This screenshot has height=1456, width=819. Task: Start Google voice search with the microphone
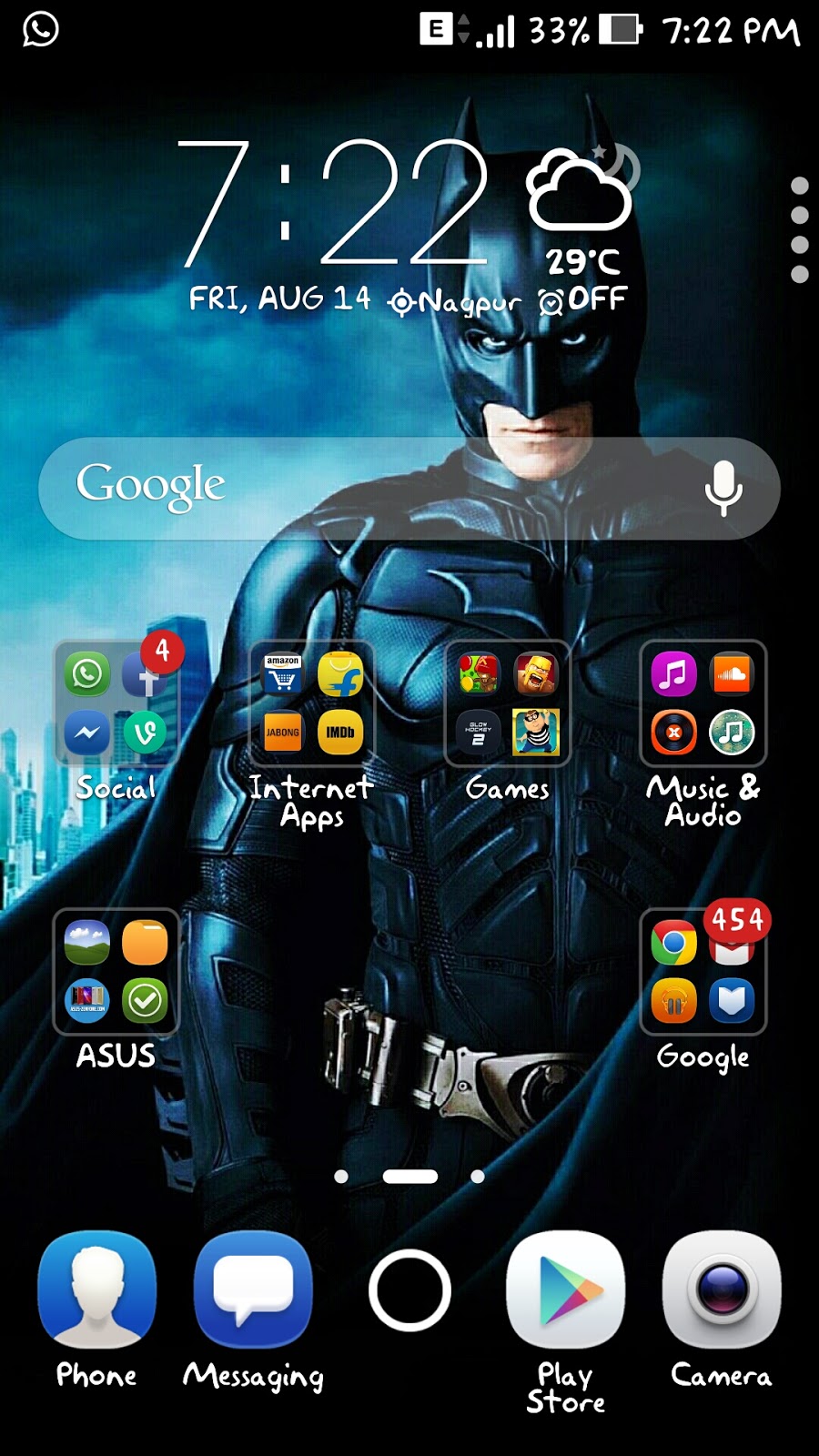point(723,489)
